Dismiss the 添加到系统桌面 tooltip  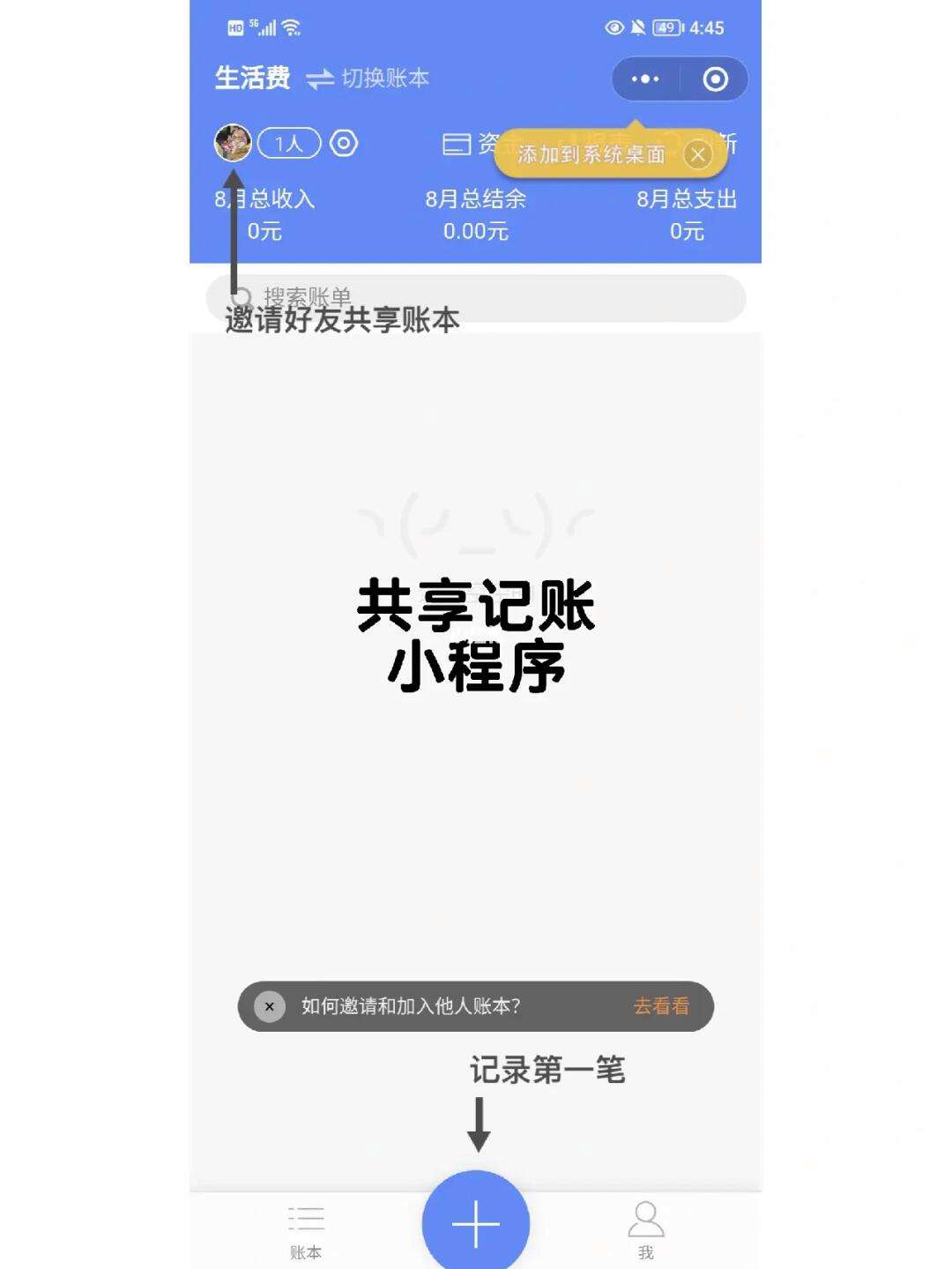pos(698,155)
